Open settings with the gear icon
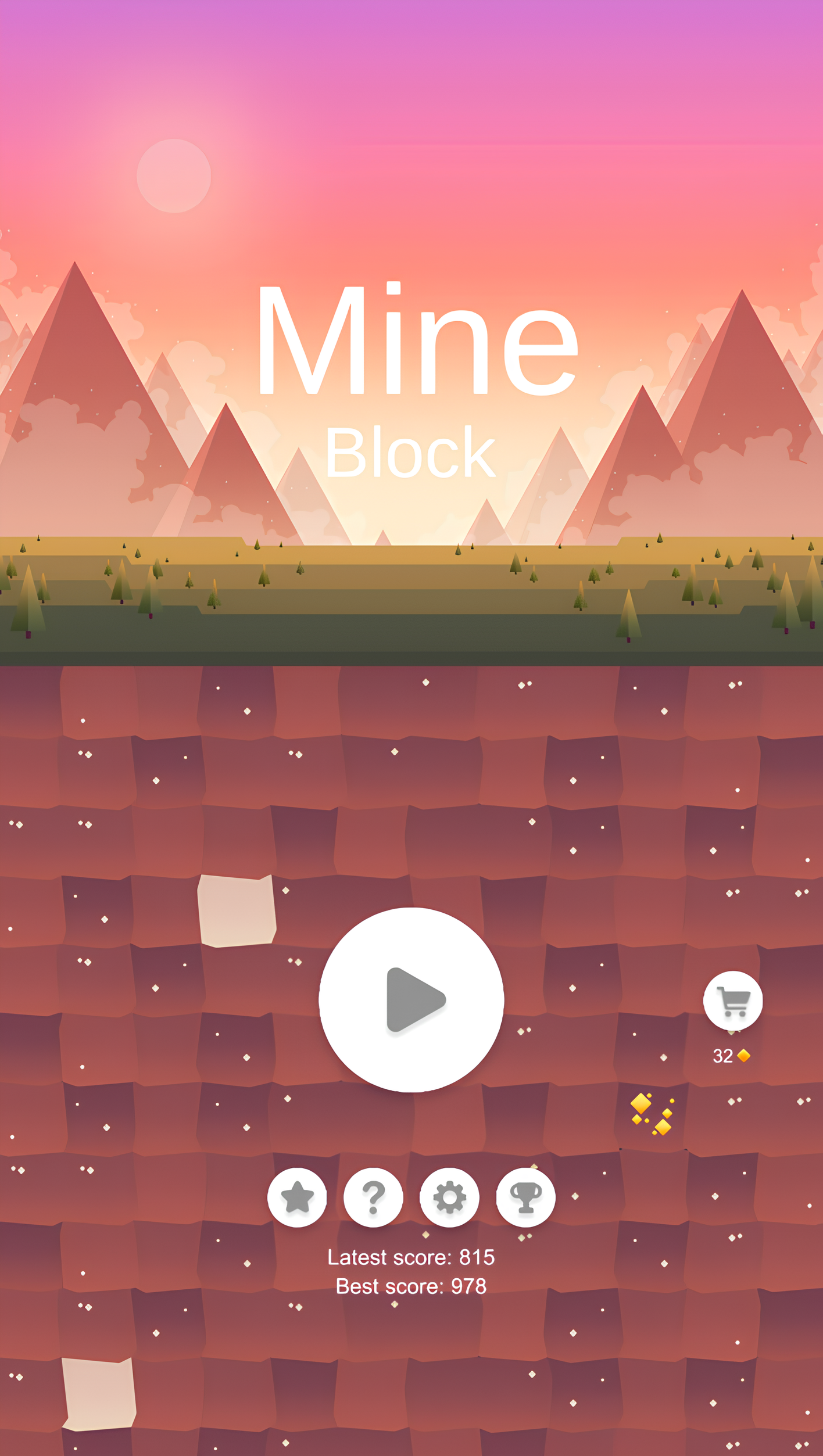The height and width of the screenshot is (1456, 823). point(449,1197)
